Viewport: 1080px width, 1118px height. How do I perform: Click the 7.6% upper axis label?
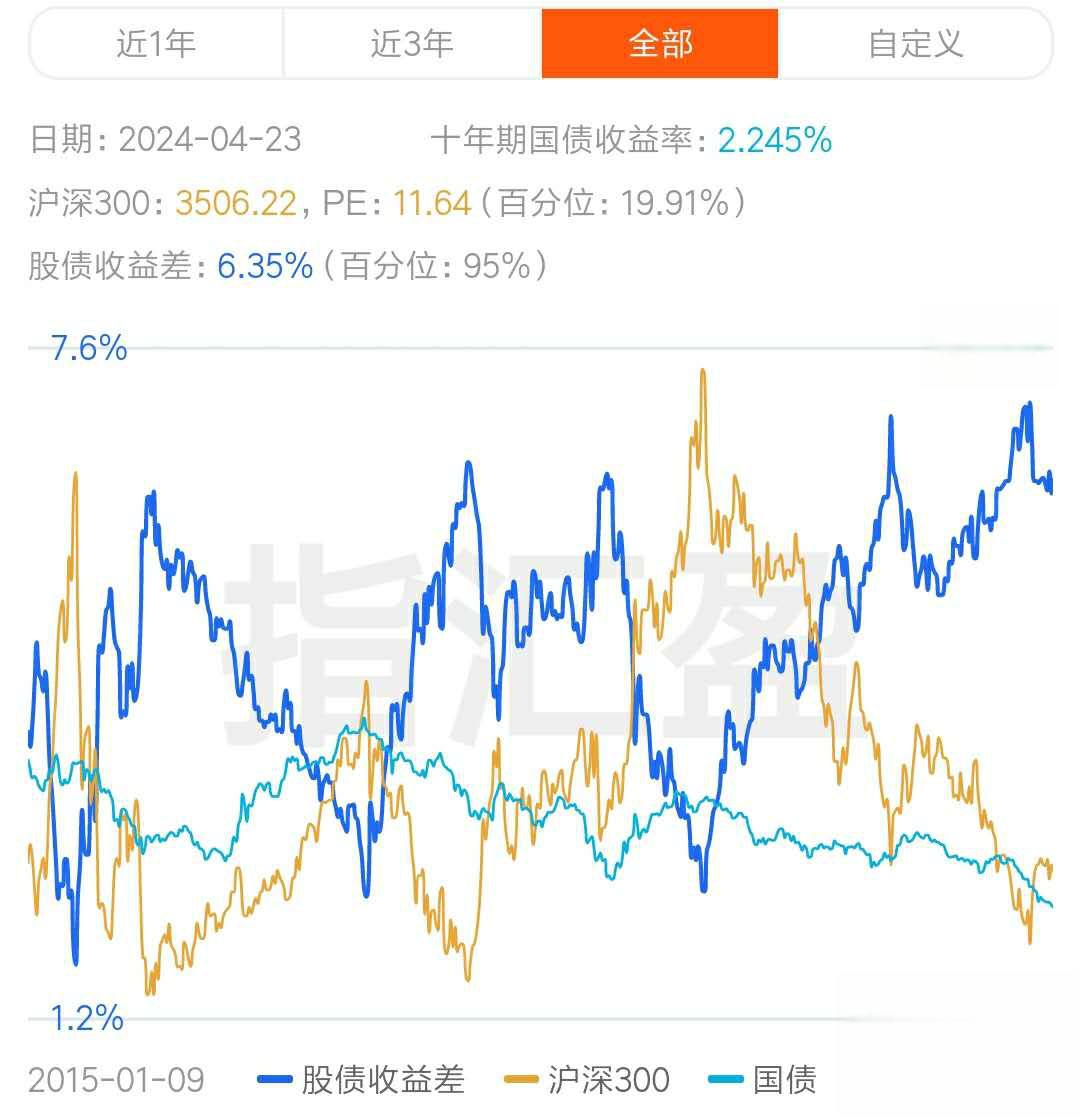88,349
